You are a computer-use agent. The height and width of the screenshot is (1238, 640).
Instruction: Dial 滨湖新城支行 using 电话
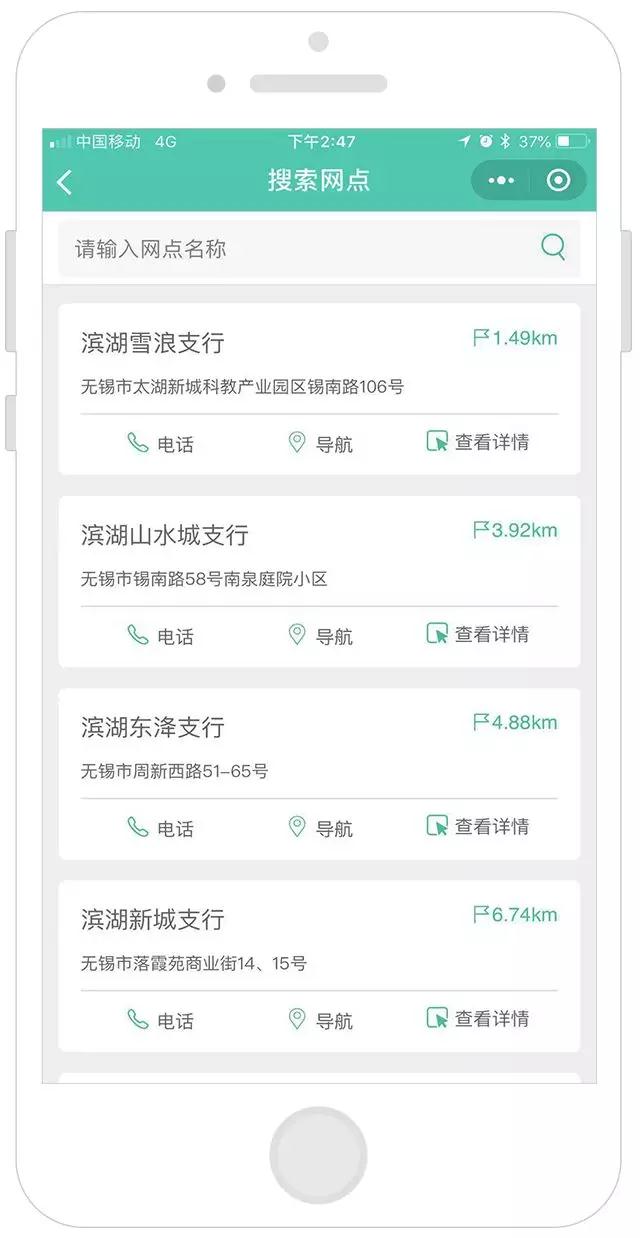[160, 1020]
